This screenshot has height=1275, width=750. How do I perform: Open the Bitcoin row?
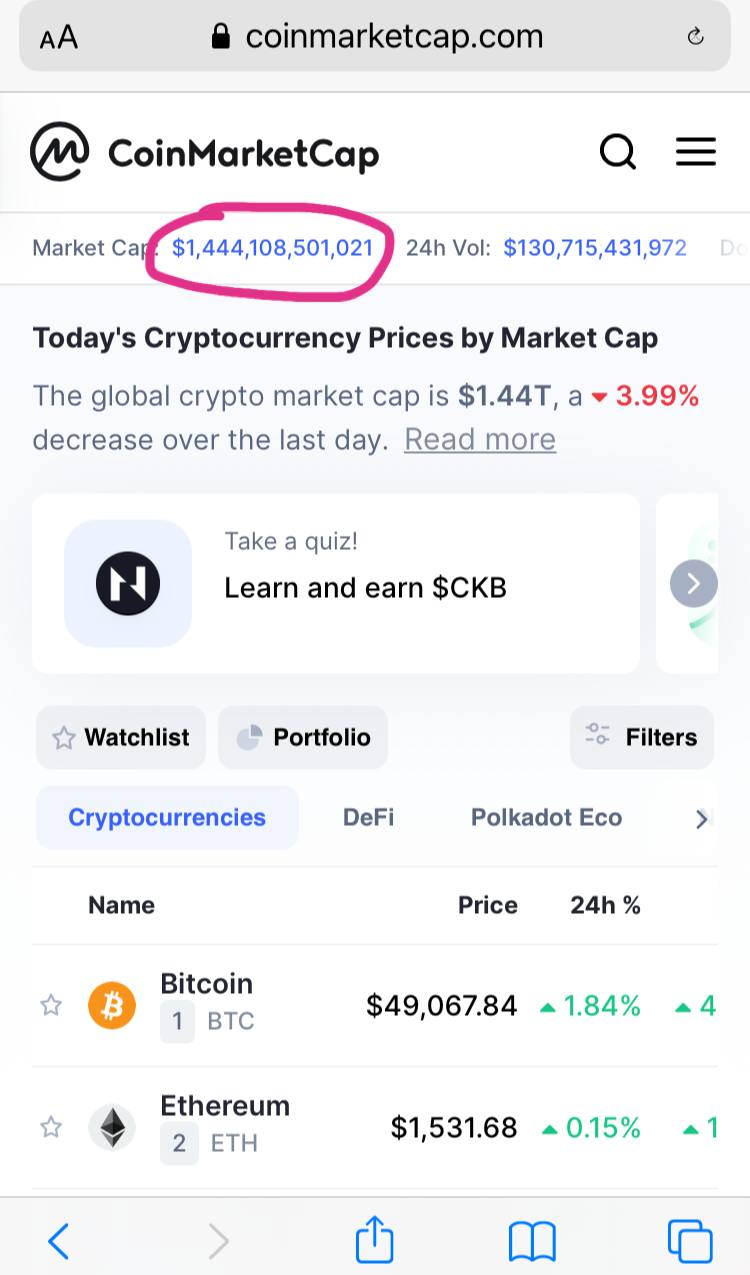tap(375, 1005)
